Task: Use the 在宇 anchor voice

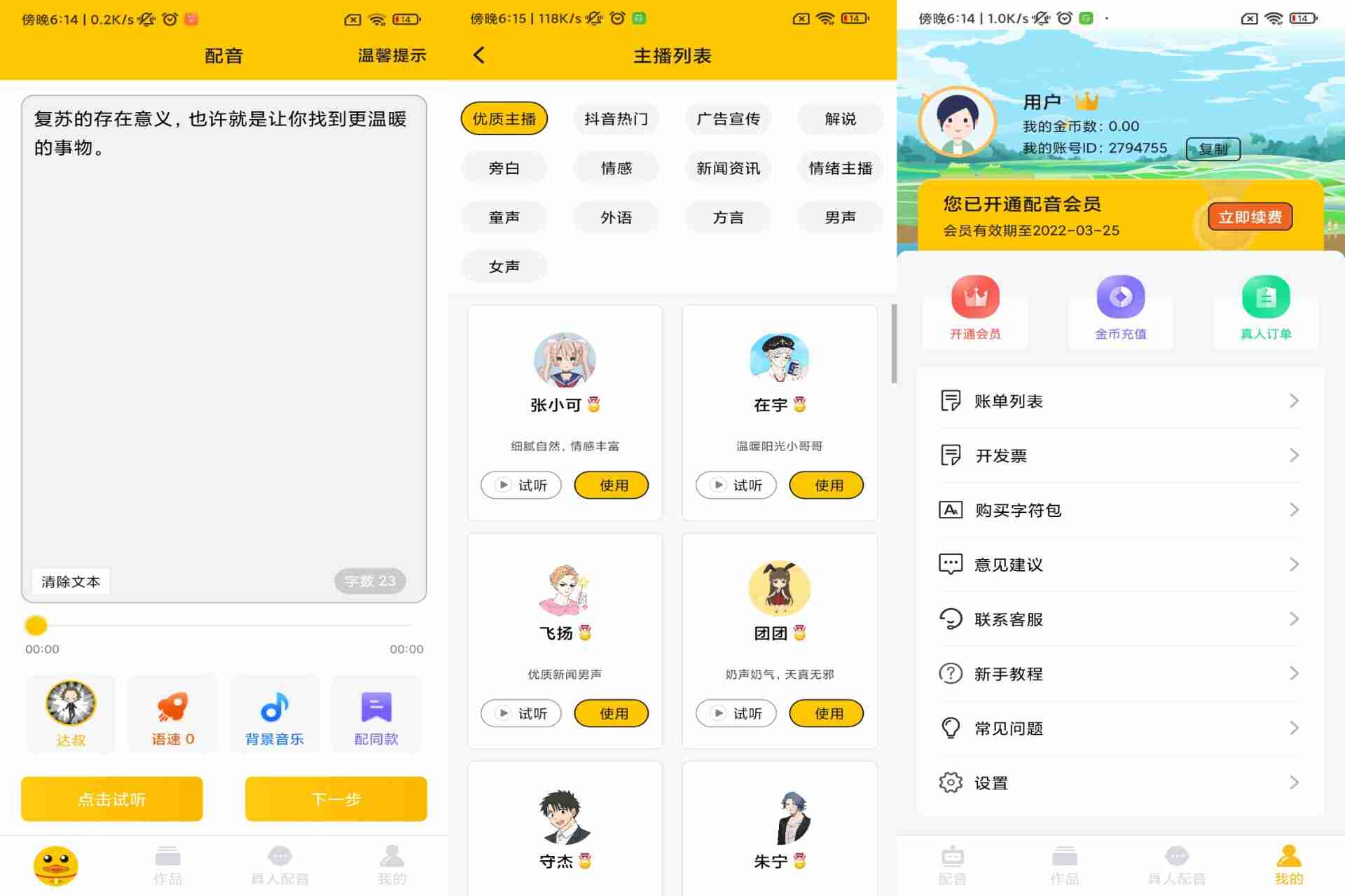Action: tap(826, 485)
